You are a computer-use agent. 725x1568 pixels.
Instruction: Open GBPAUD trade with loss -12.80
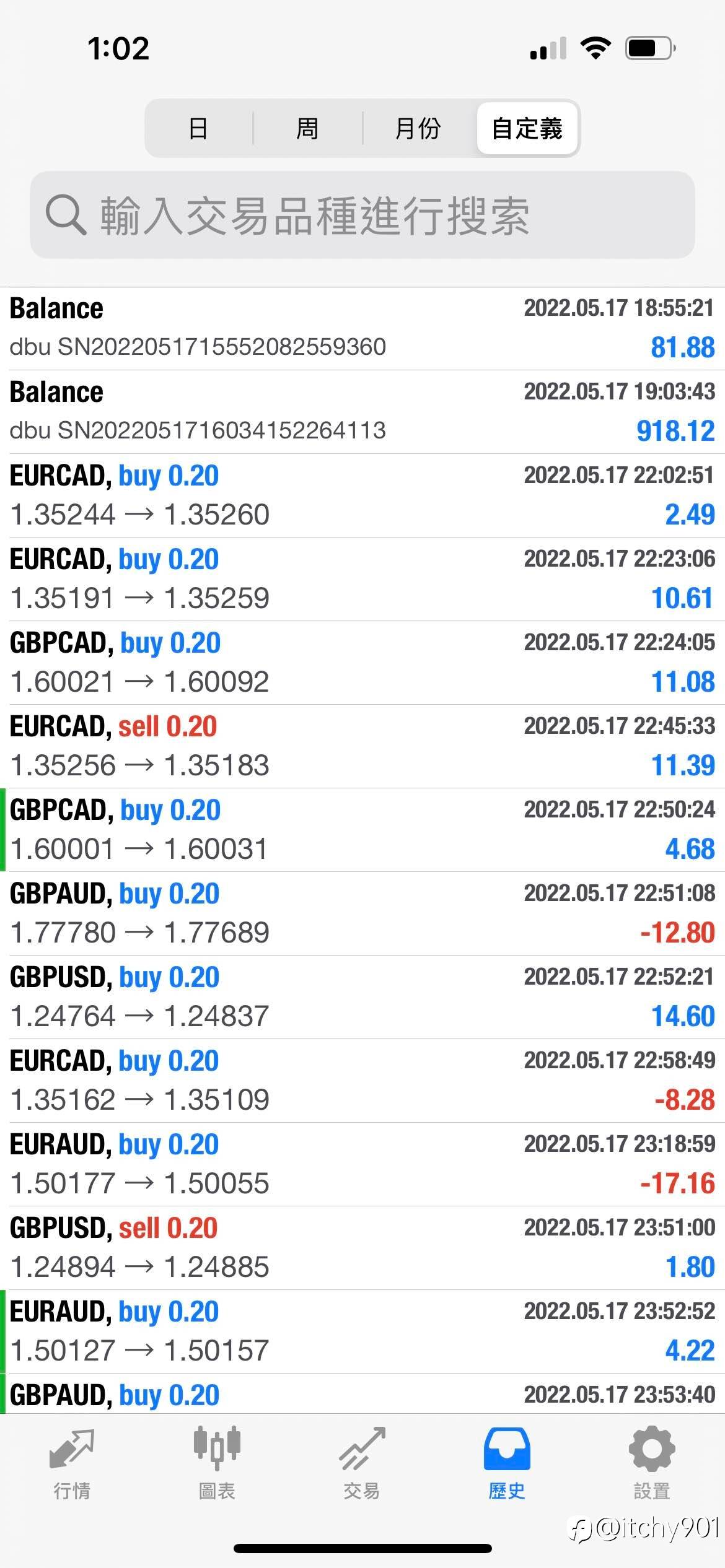click(362, 914)
